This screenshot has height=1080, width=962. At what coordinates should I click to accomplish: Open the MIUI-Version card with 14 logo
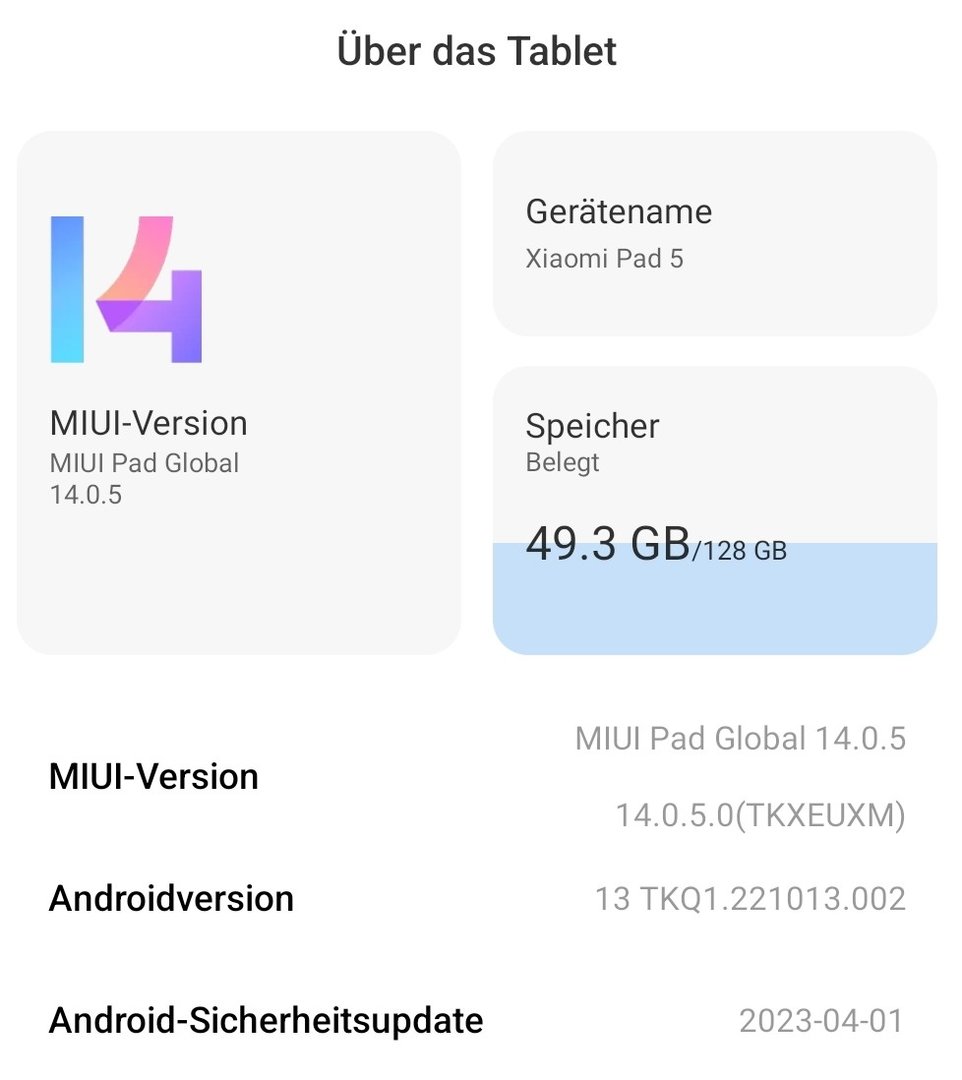pos(238,392)
